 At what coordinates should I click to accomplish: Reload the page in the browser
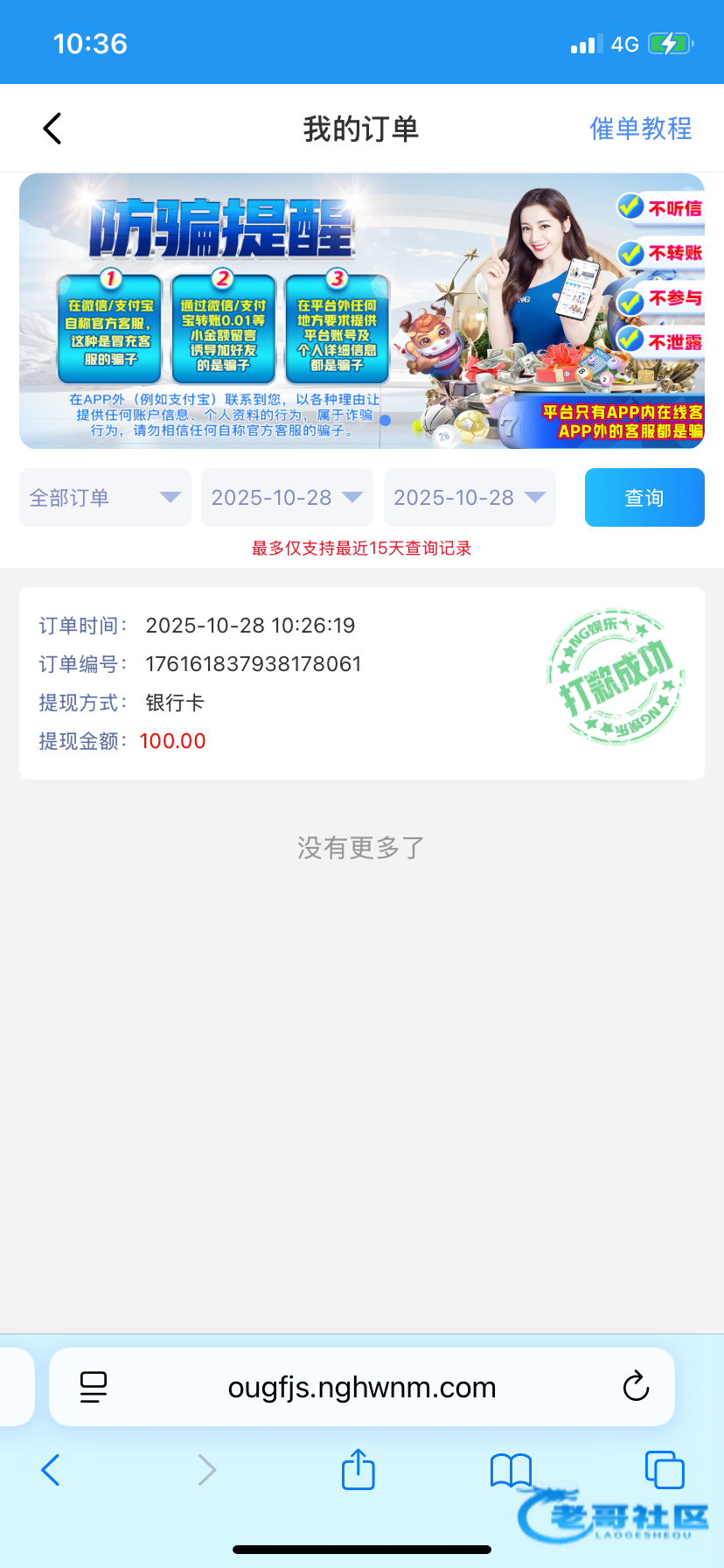pyautogui.click(x=636, y=1387)
